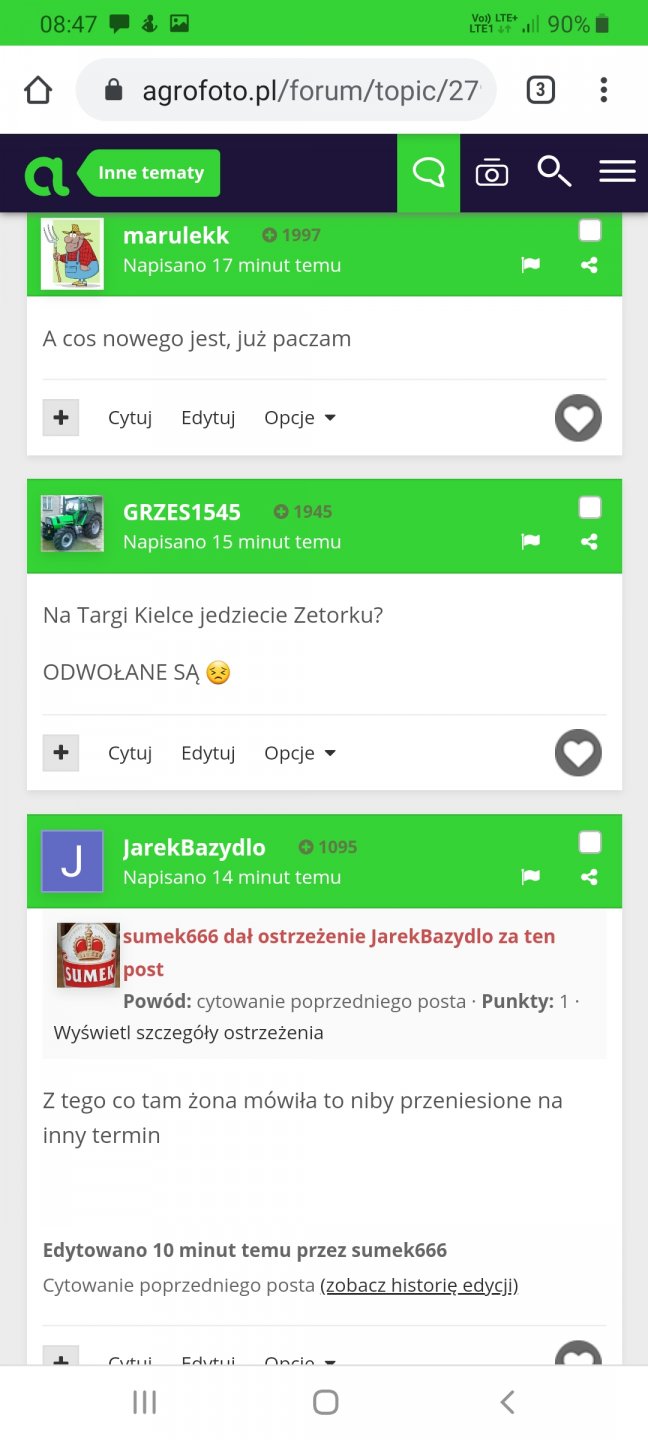Open the browser overflow menu
This screenshot has height=1440, width=648.
603,91
